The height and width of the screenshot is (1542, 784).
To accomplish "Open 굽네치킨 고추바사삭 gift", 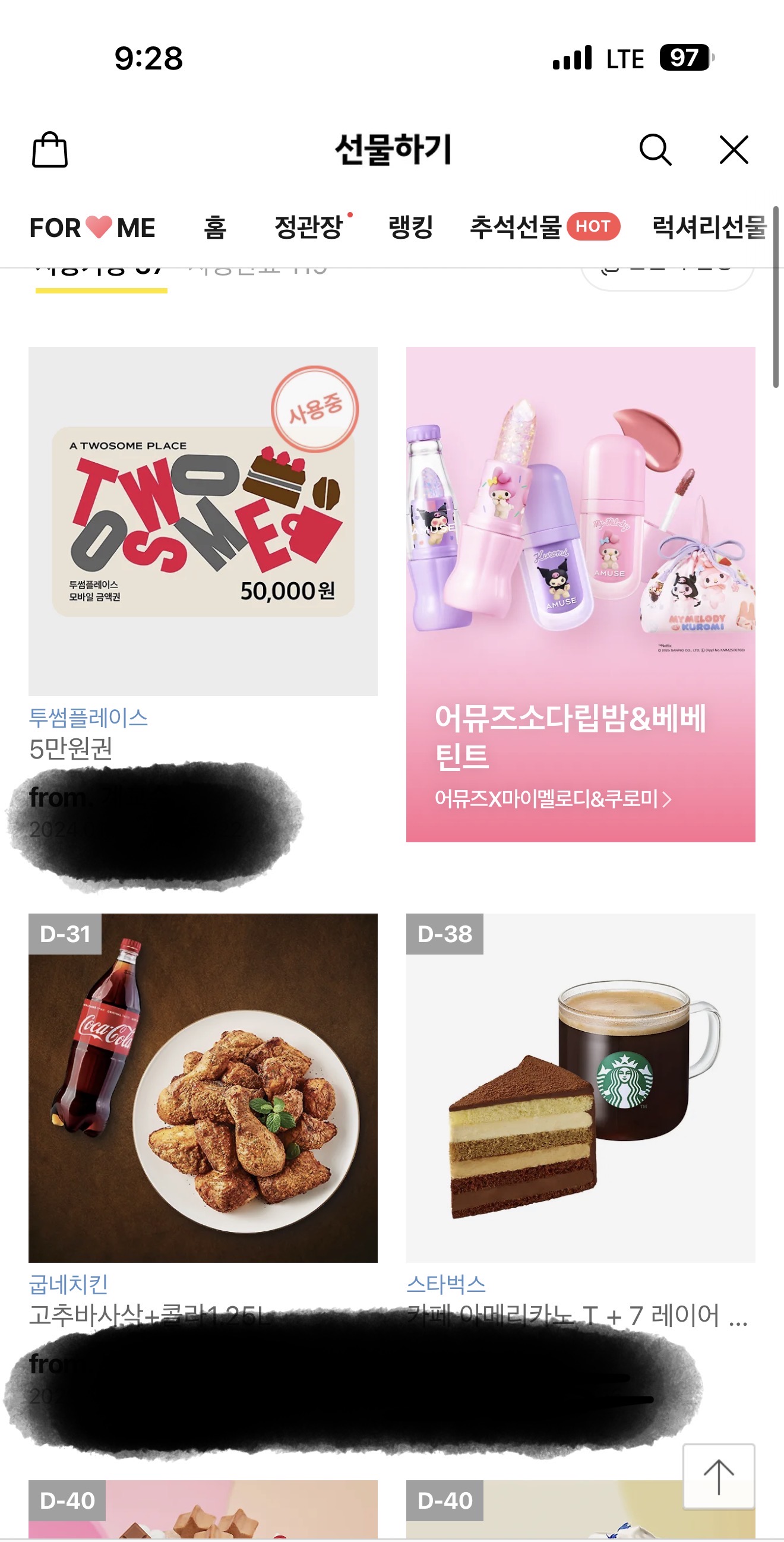I will (x=203, y=1087).
